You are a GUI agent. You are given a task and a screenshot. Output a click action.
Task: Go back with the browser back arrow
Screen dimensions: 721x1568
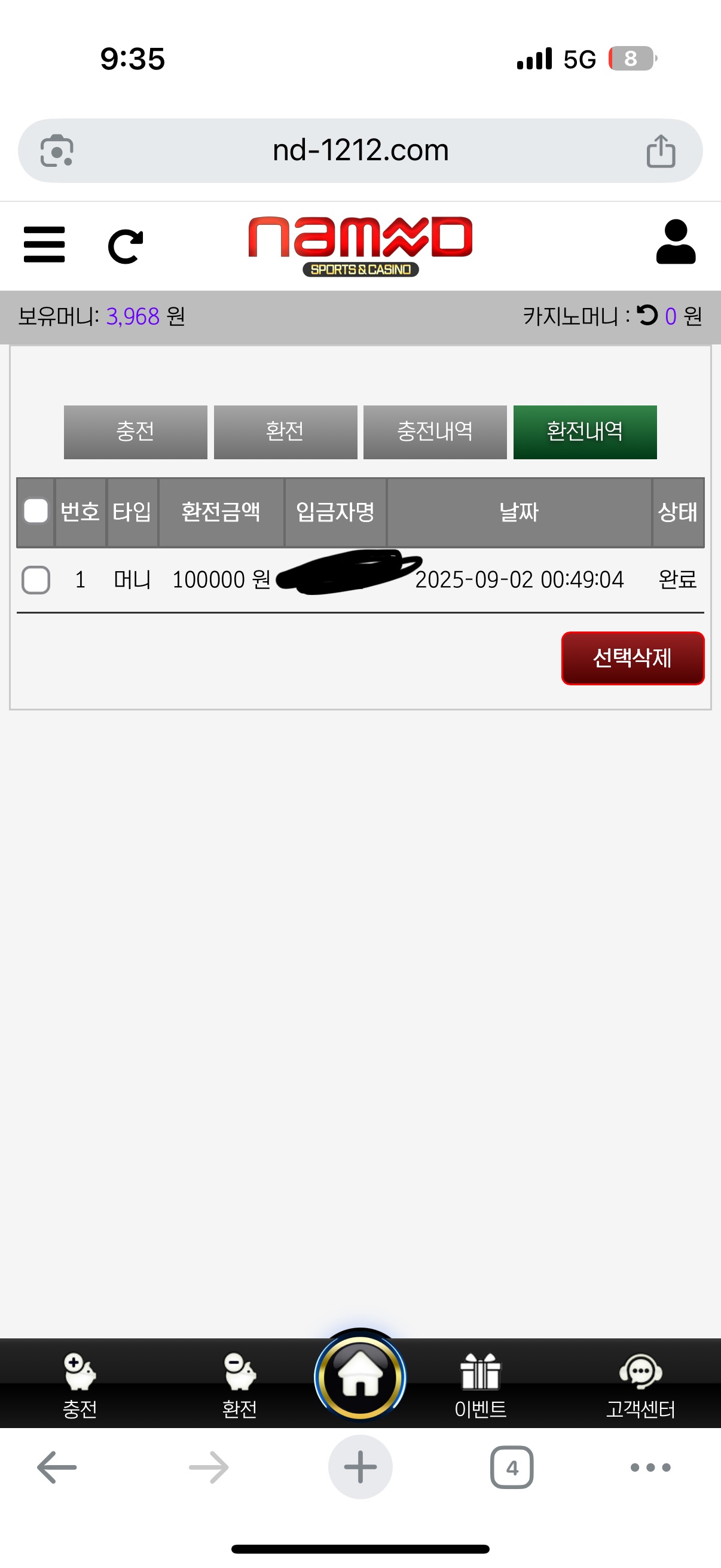point(57,1468)
